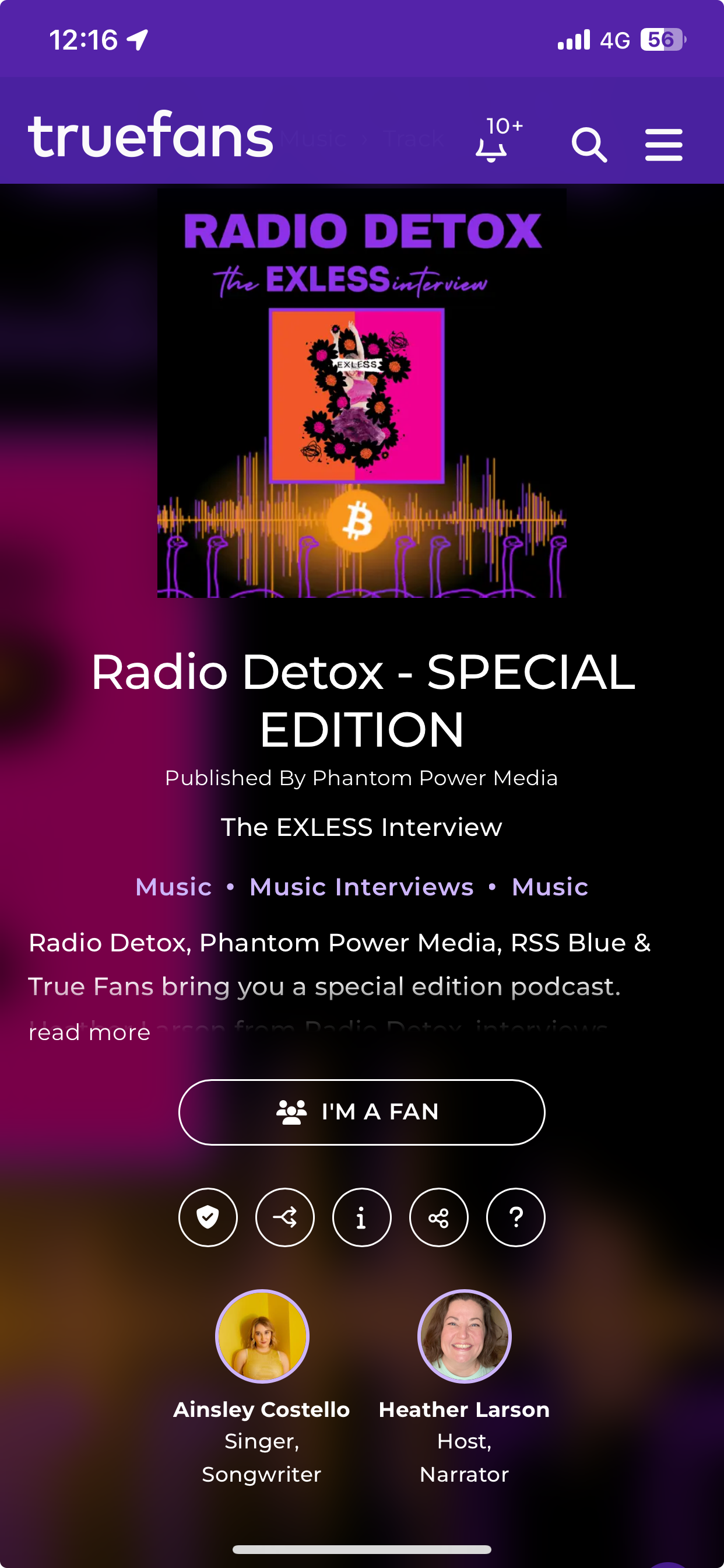Share this podcast
This screenshot has width=724, height=1568.
click(439, 1217)
